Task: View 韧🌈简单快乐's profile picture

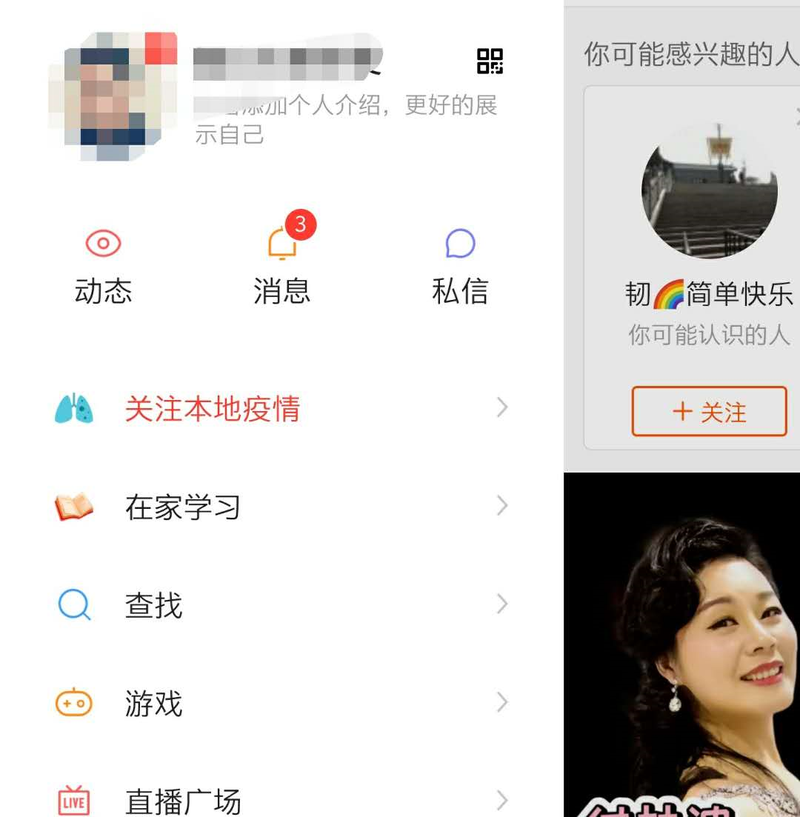Action: pyautogui.click(x=709, y=191)
